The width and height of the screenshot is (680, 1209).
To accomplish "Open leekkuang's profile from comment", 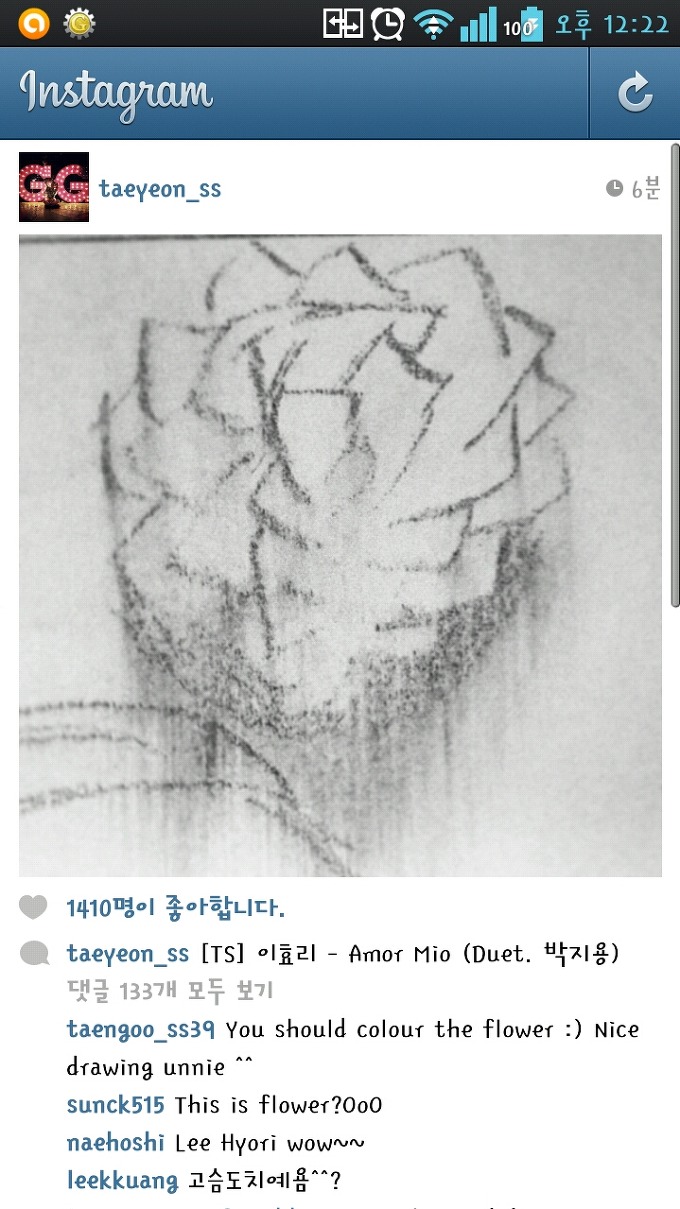I will pos(122,1181).
